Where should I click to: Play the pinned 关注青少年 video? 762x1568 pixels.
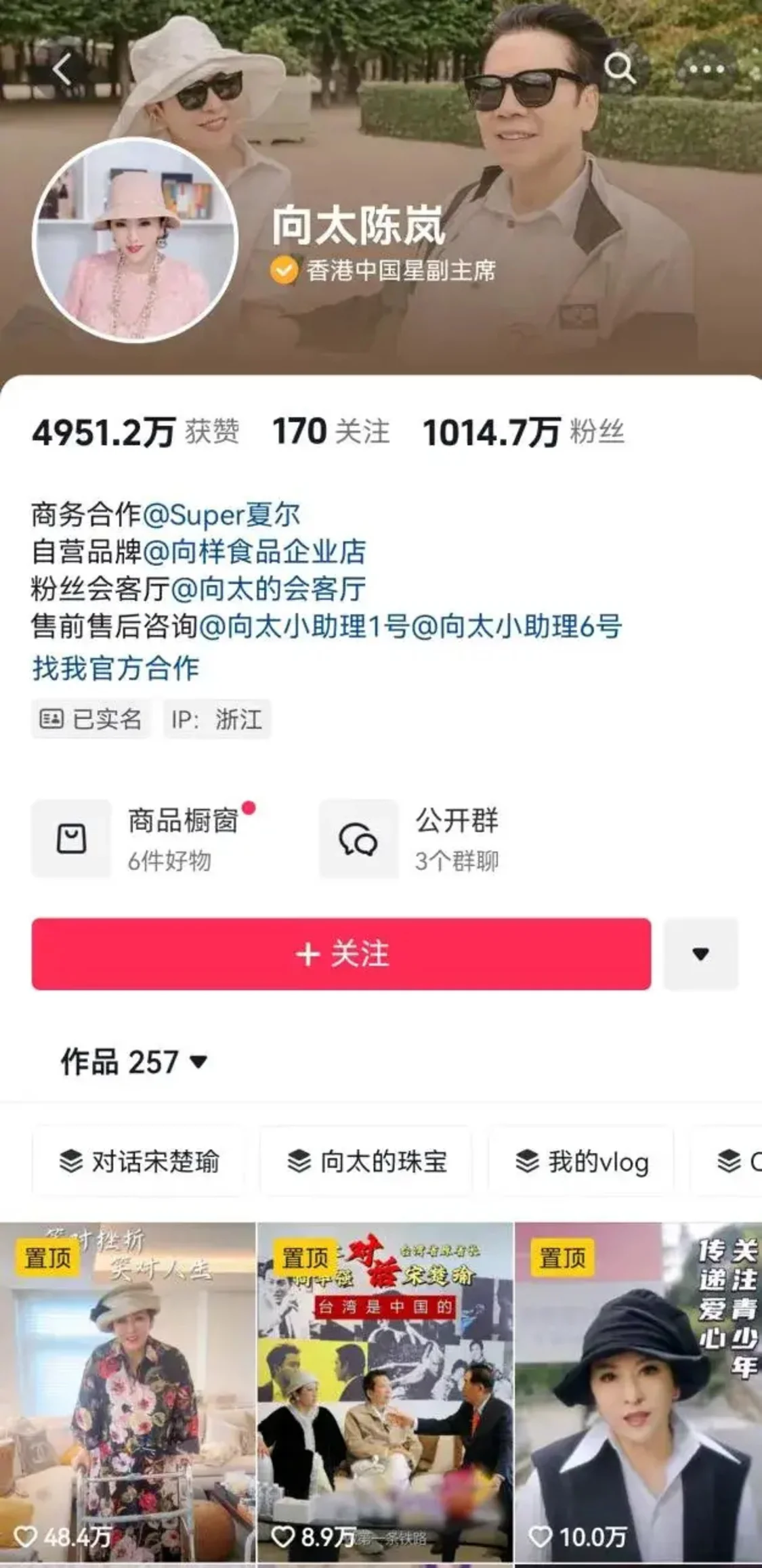coord(638,1395)
